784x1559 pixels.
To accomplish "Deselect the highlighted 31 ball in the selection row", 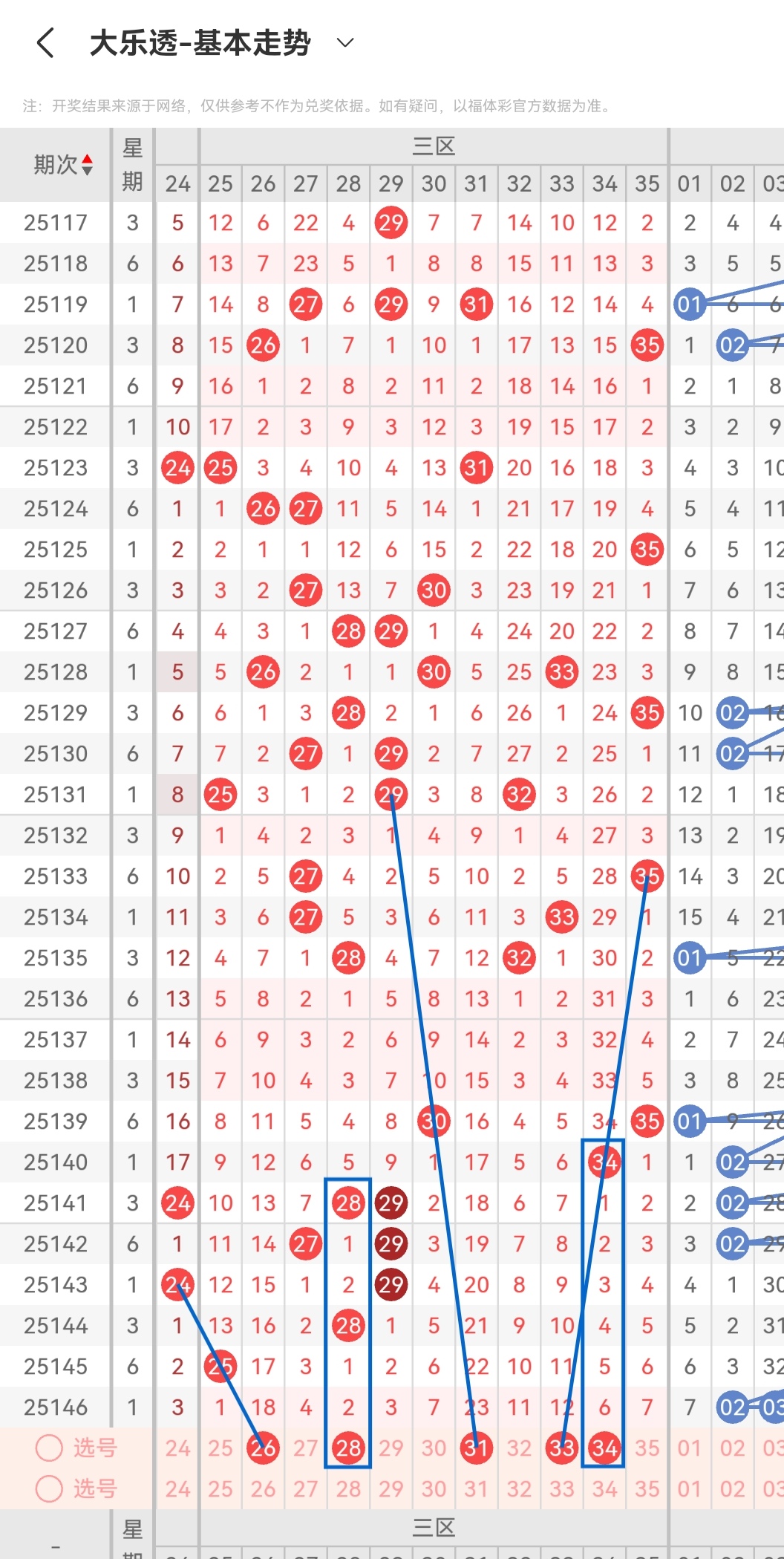I will pos(477,1448).
